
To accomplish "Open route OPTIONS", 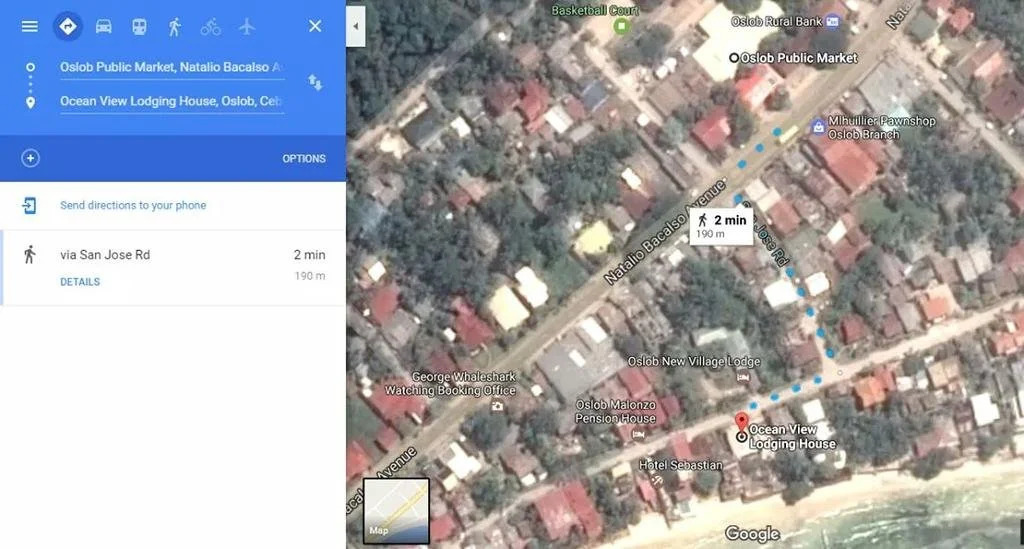I will [x=304, y=158].
